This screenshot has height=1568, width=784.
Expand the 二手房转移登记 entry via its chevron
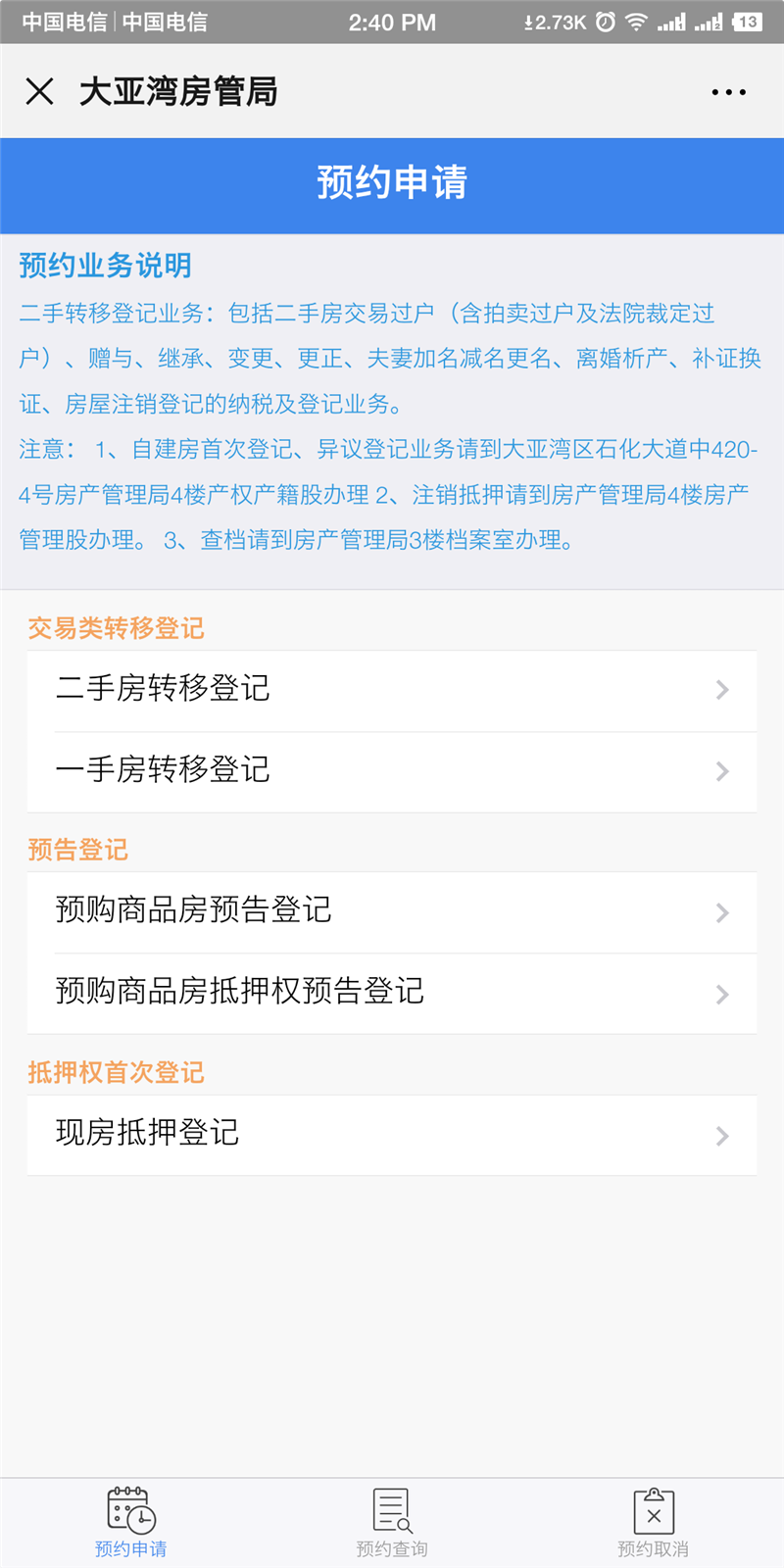pos(722,690)
